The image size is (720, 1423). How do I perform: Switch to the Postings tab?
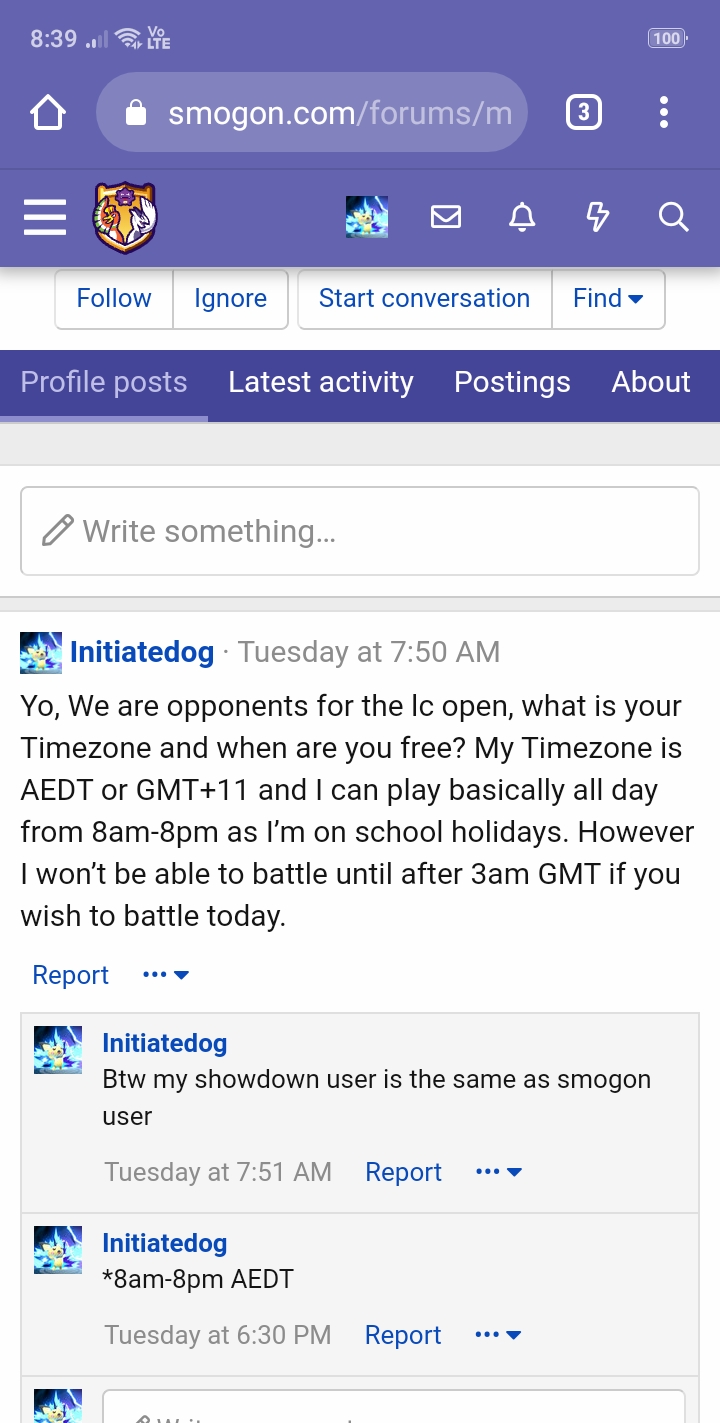tap(512, 383)
